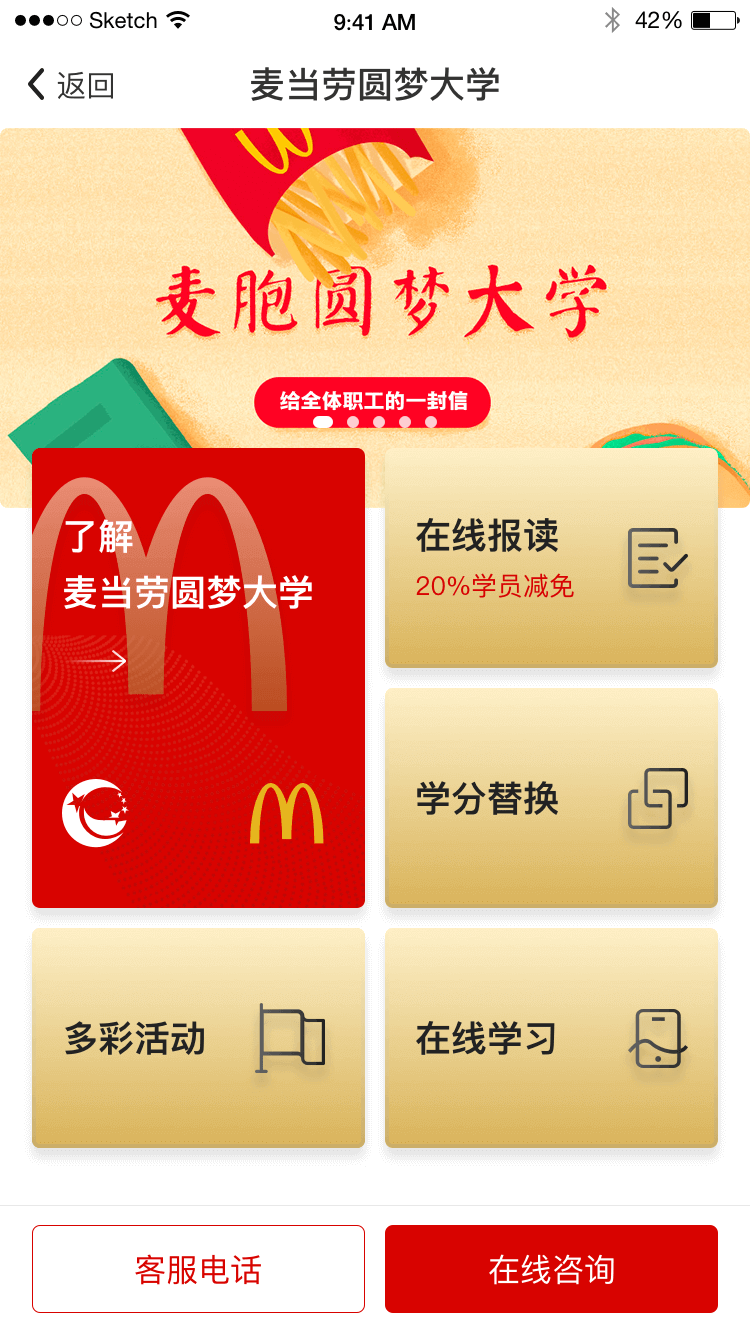Image resolution: width=750 pixels, height=1334 pixels.
Task: Select the 学分替换 card
Action: coord(551,798)
